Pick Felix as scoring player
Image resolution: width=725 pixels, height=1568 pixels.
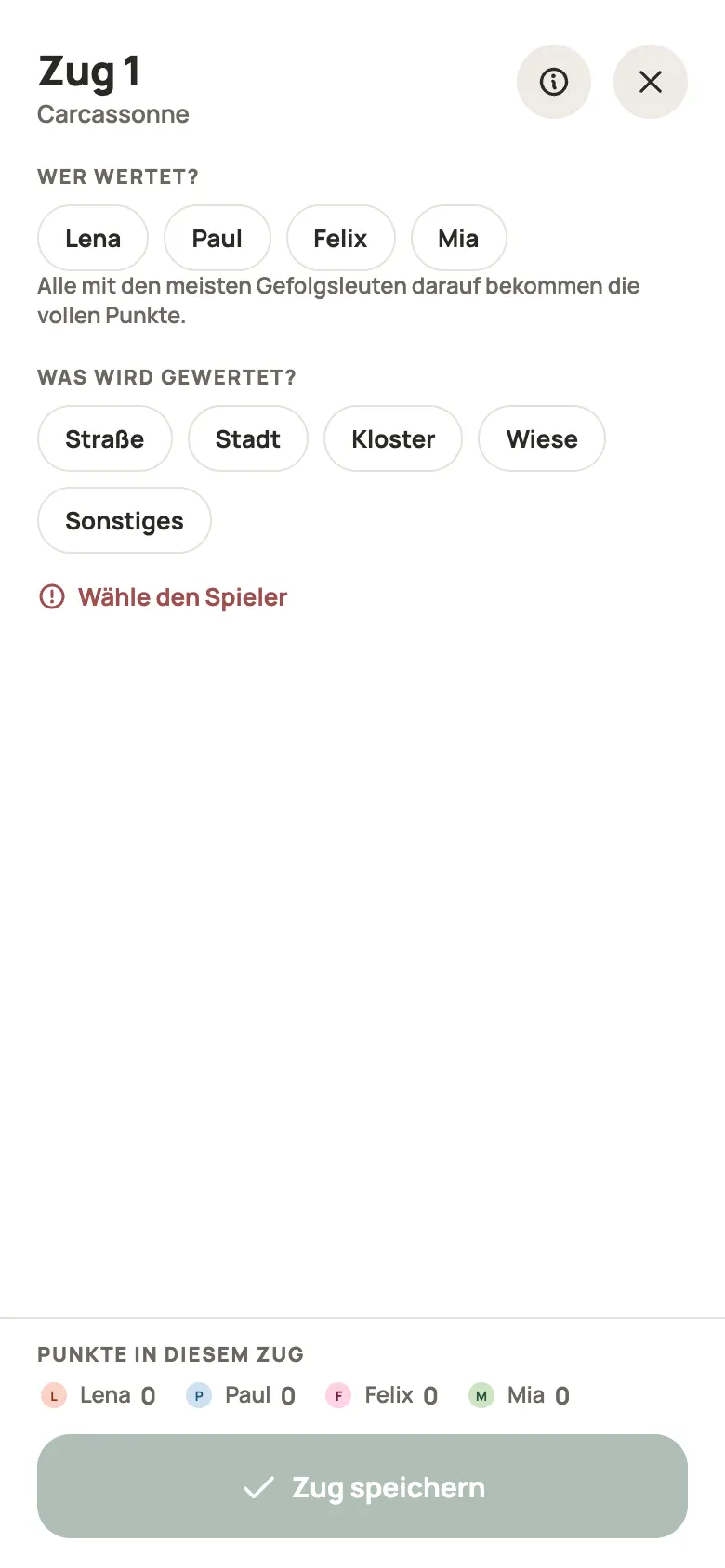coord(341,239)
